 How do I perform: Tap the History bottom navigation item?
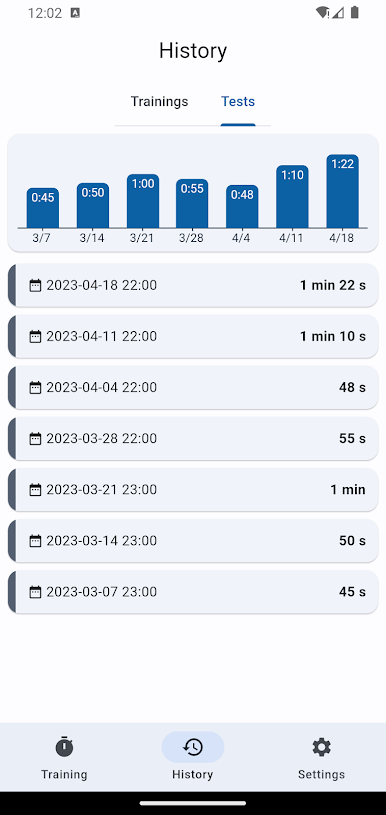tap(193, 757)
